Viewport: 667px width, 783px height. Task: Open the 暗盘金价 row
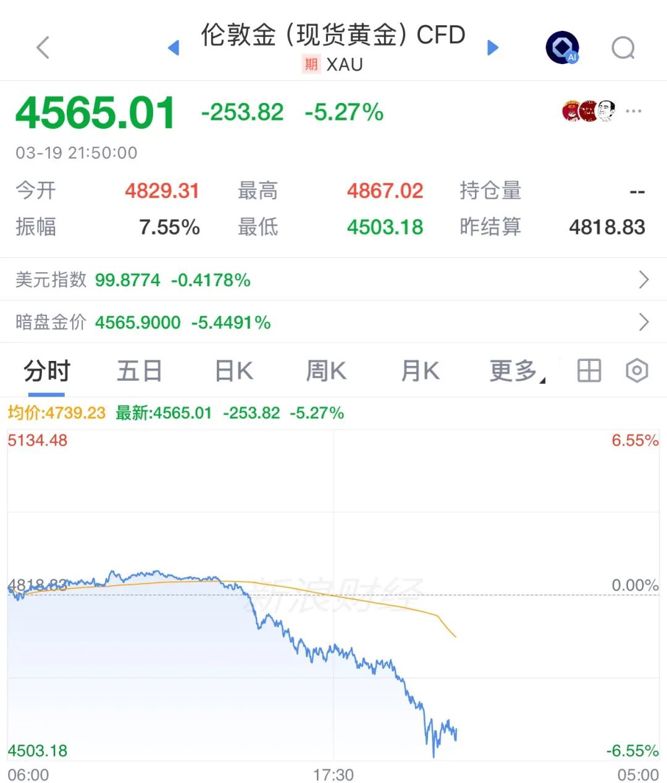coord(333,322)
